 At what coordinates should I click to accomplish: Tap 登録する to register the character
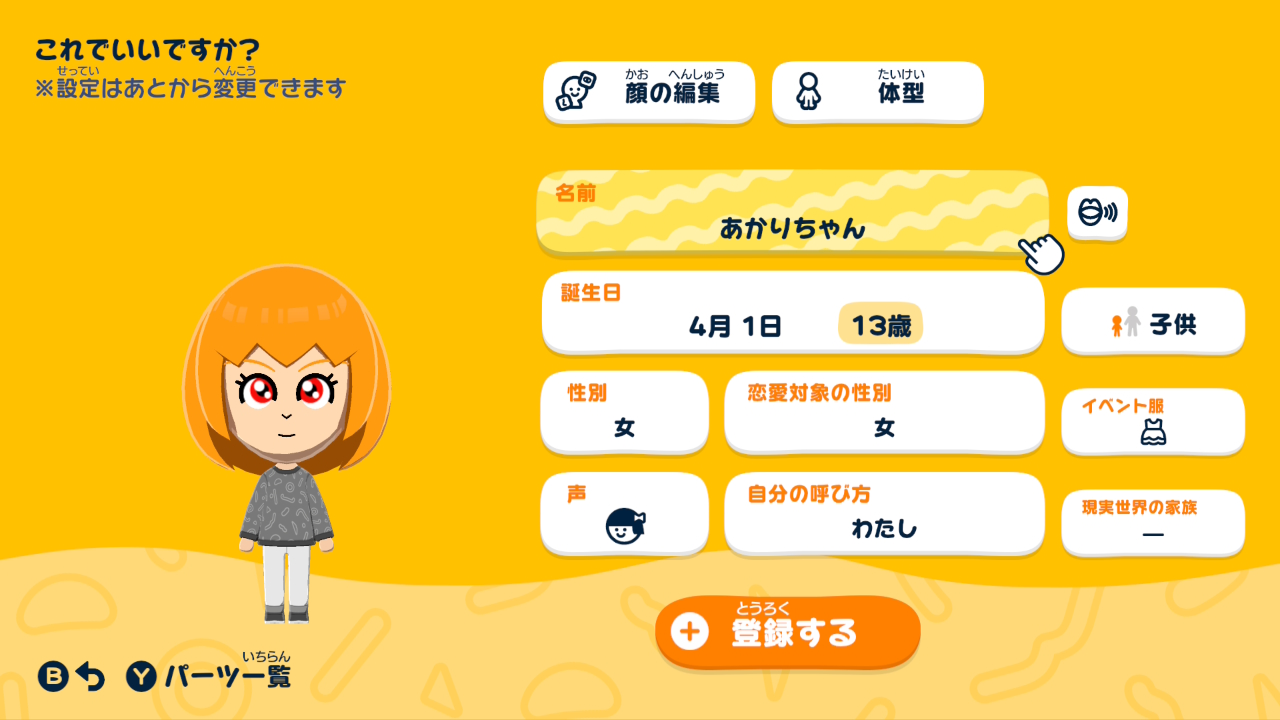(788, 631)
